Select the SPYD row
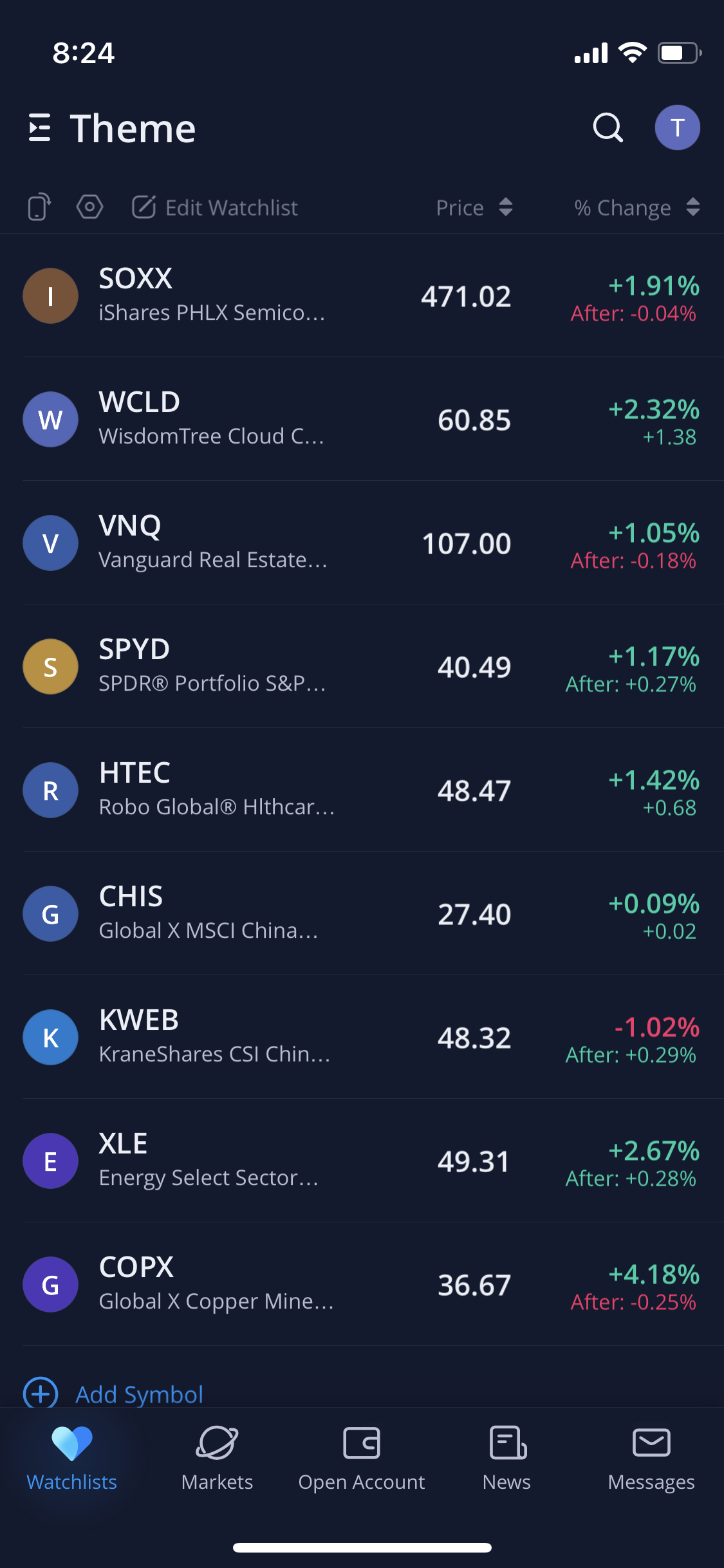 [x=362, y=667]
